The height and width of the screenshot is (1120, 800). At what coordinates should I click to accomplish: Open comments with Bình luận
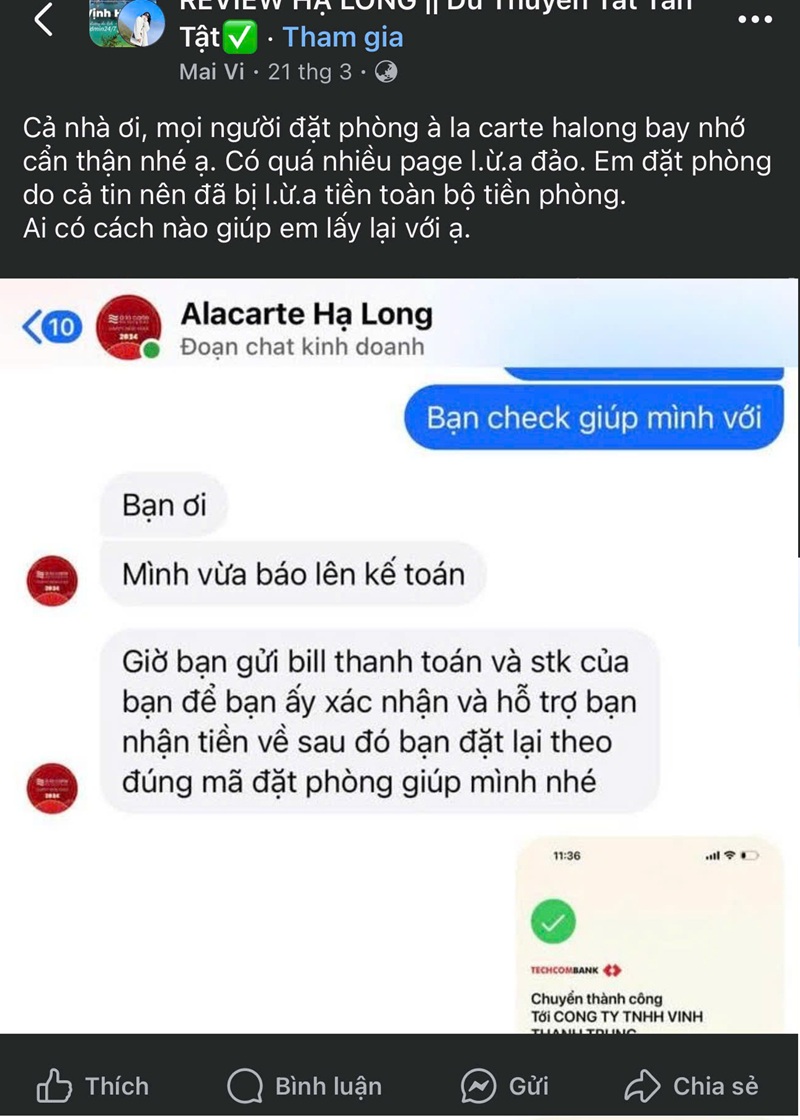coord(304,1086)
